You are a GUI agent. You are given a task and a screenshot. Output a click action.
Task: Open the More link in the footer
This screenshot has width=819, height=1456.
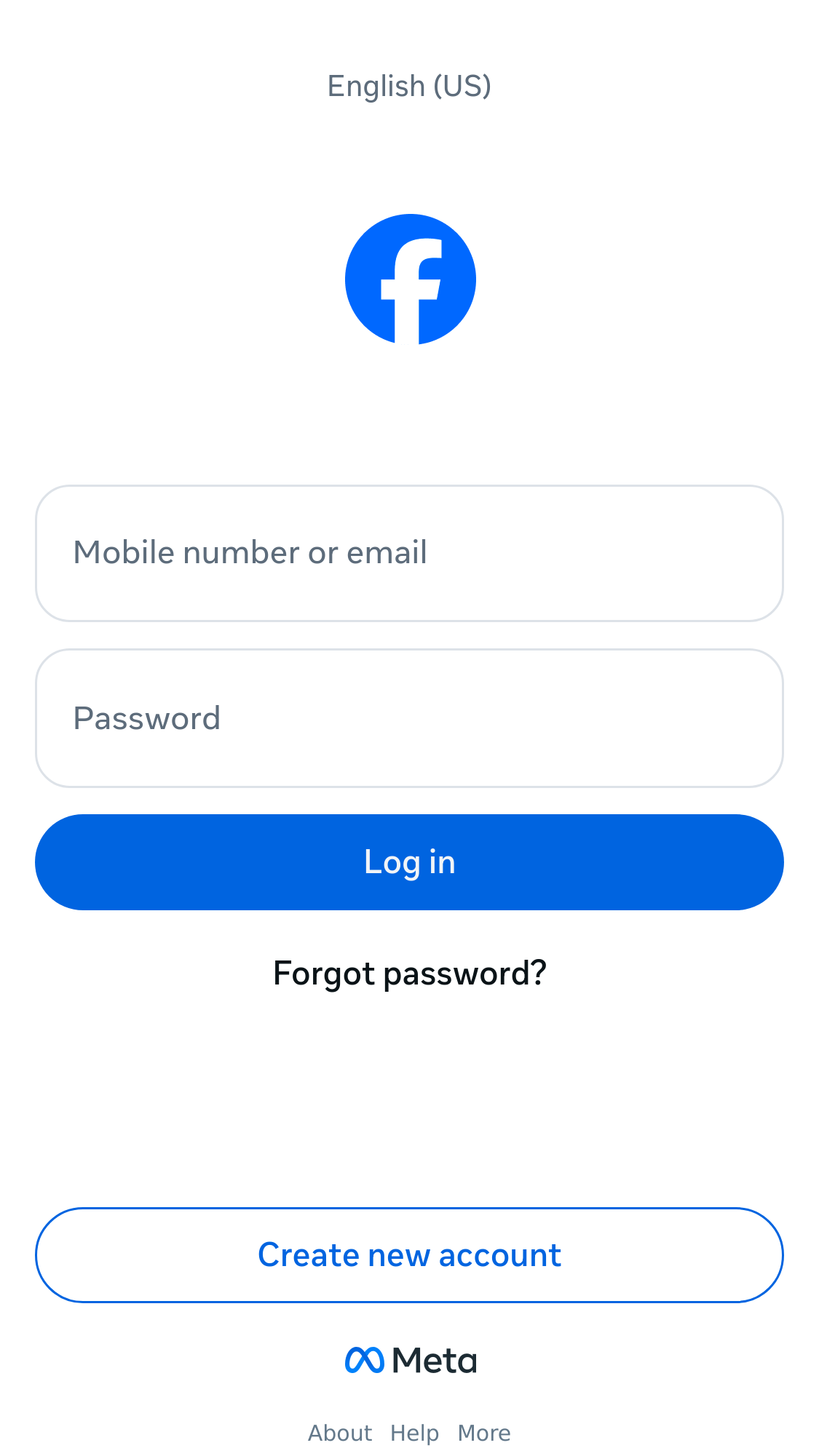point(483,1433)
